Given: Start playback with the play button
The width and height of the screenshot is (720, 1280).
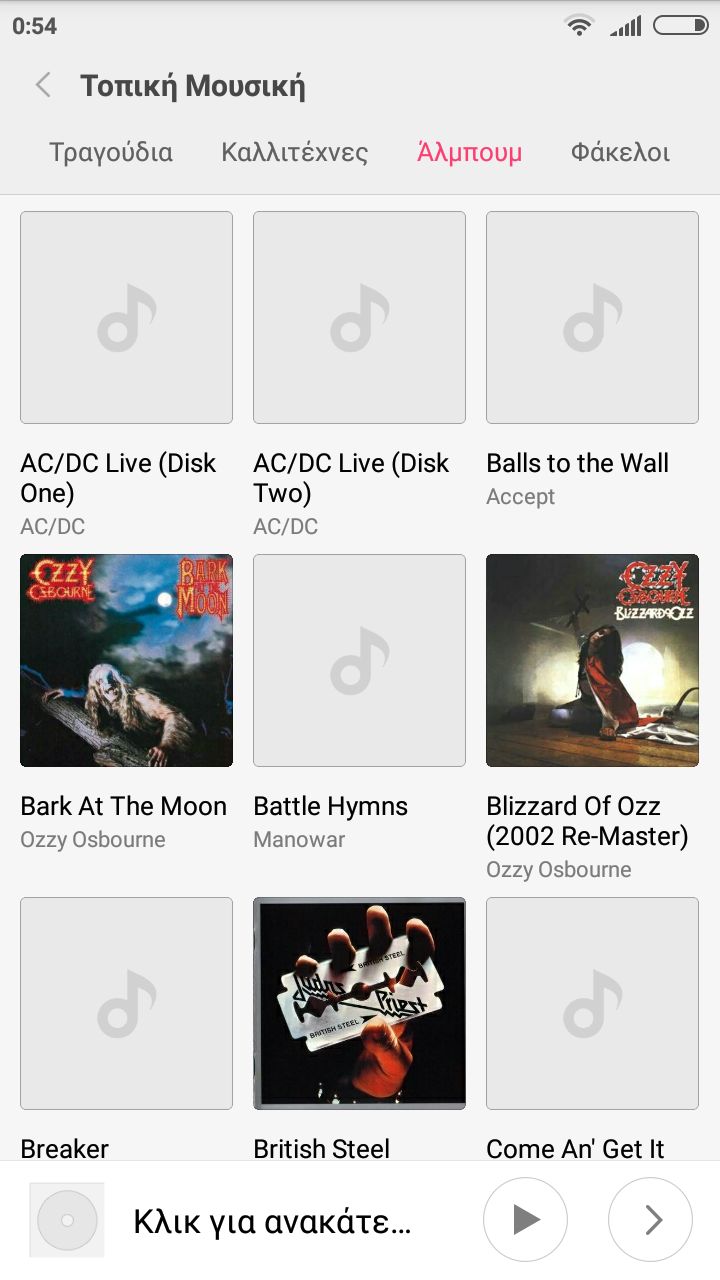Looking at the screenshot, I should click(x=525, y=1220).
